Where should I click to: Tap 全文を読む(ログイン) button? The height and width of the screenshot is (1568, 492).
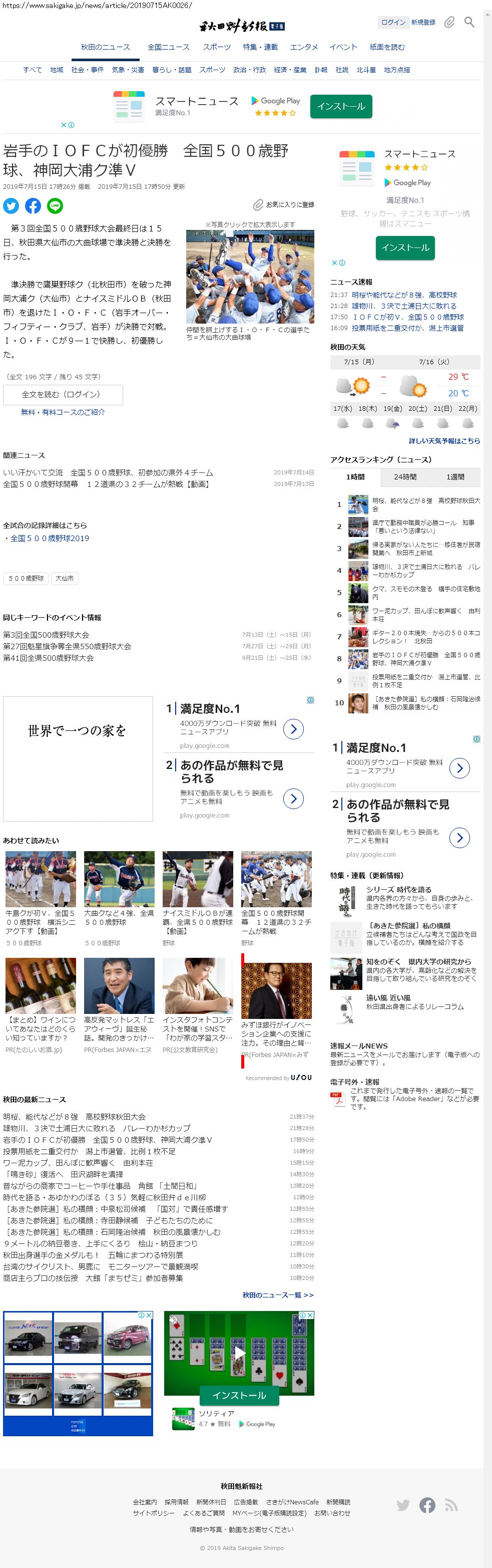pyautogui.click(x=63, y=394)
